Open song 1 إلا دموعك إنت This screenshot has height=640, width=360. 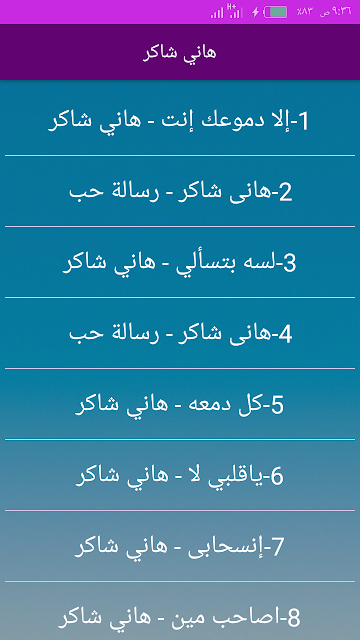click(180, 121)
